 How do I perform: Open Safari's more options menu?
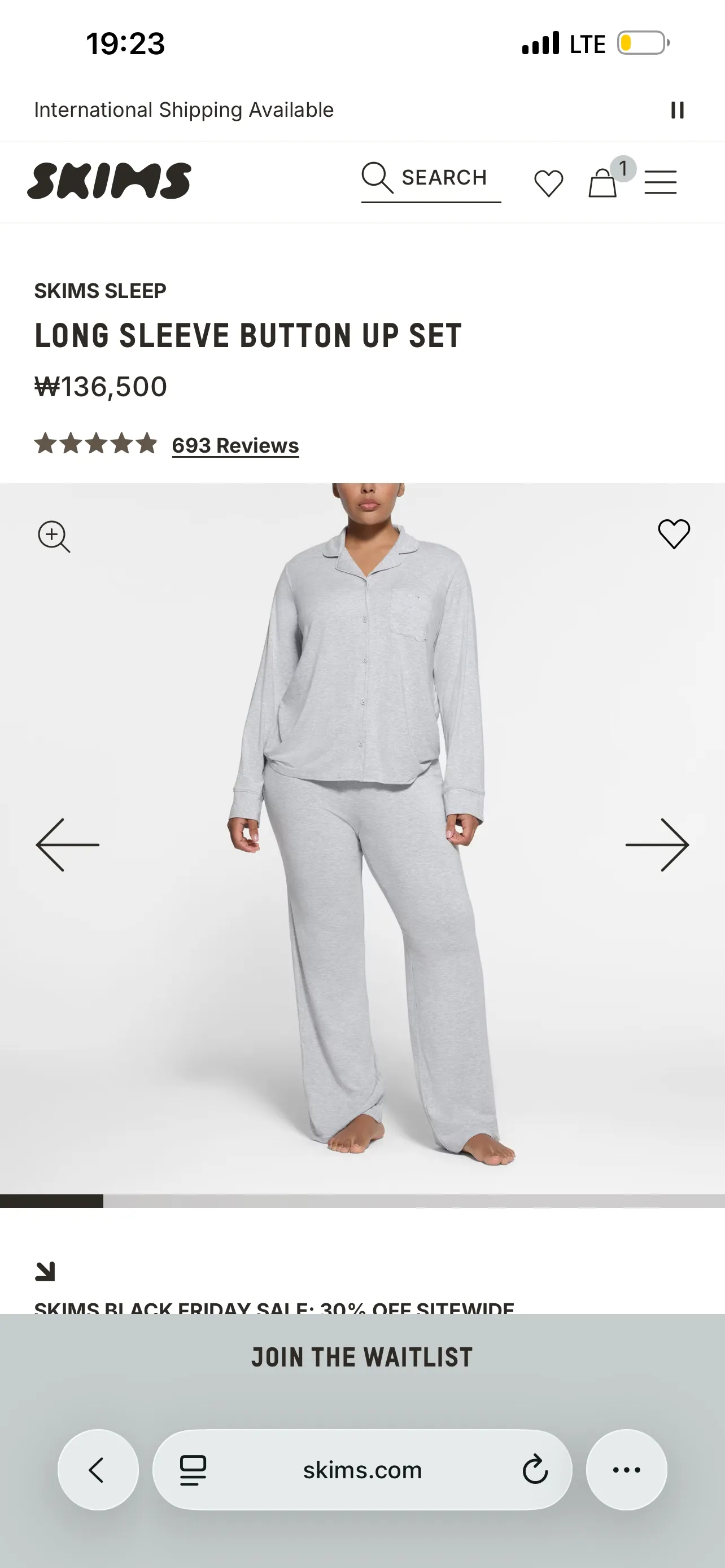626,1470
